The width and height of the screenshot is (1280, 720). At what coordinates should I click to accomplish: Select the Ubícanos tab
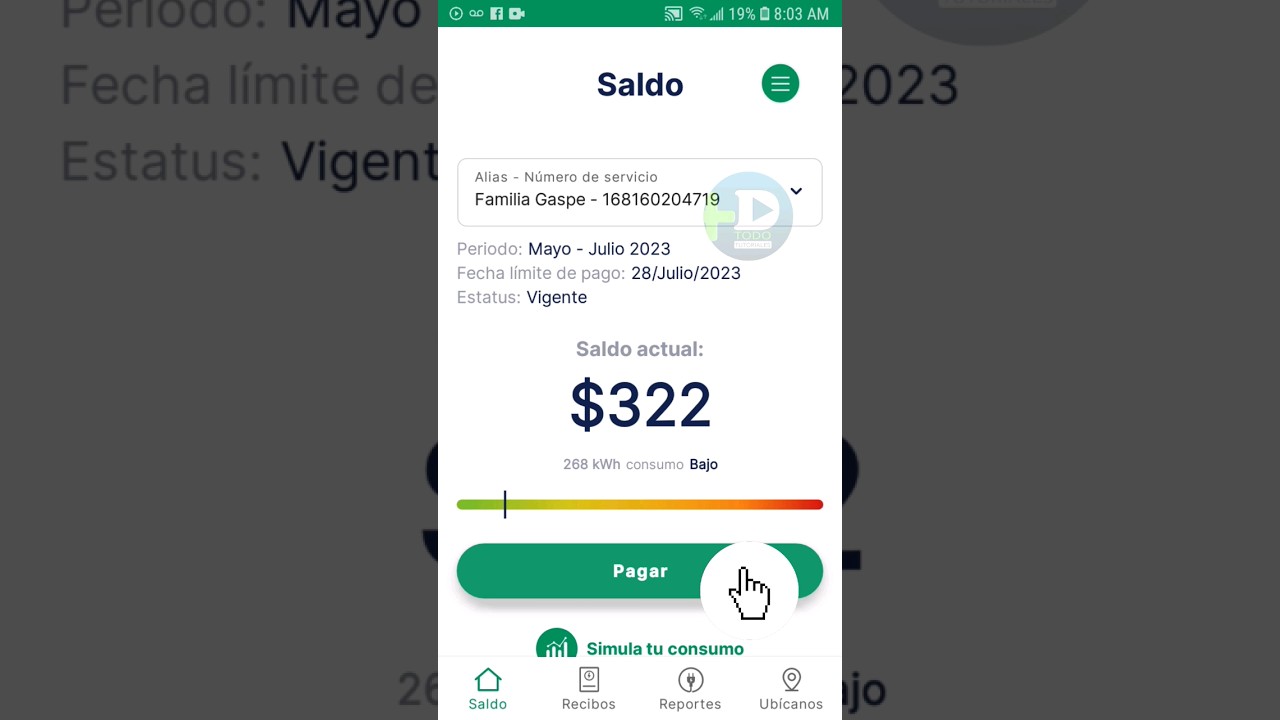pos(791,689)
